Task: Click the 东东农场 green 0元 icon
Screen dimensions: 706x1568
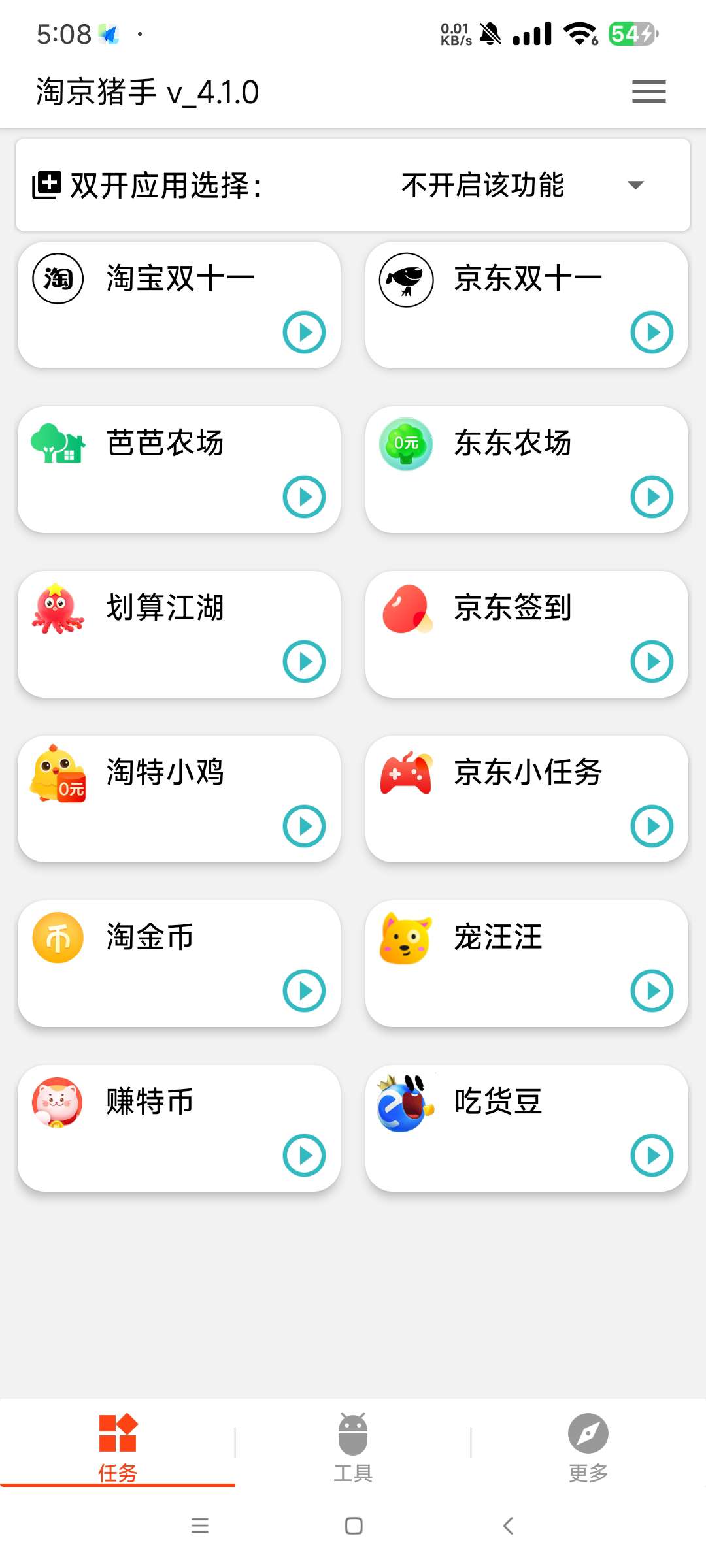Action: (406, 443)
